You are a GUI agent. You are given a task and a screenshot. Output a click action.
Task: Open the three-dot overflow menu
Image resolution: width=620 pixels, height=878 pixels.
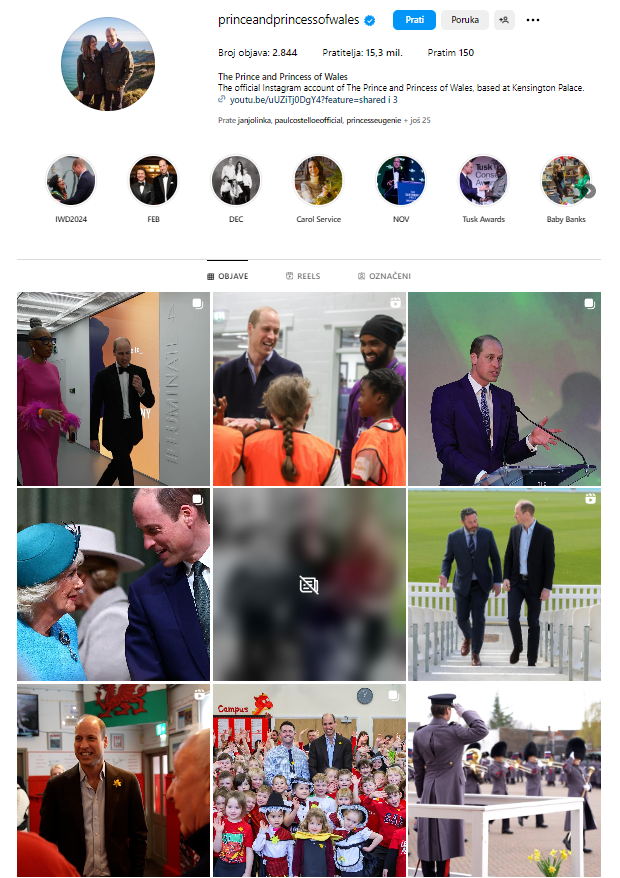[533, 20]
